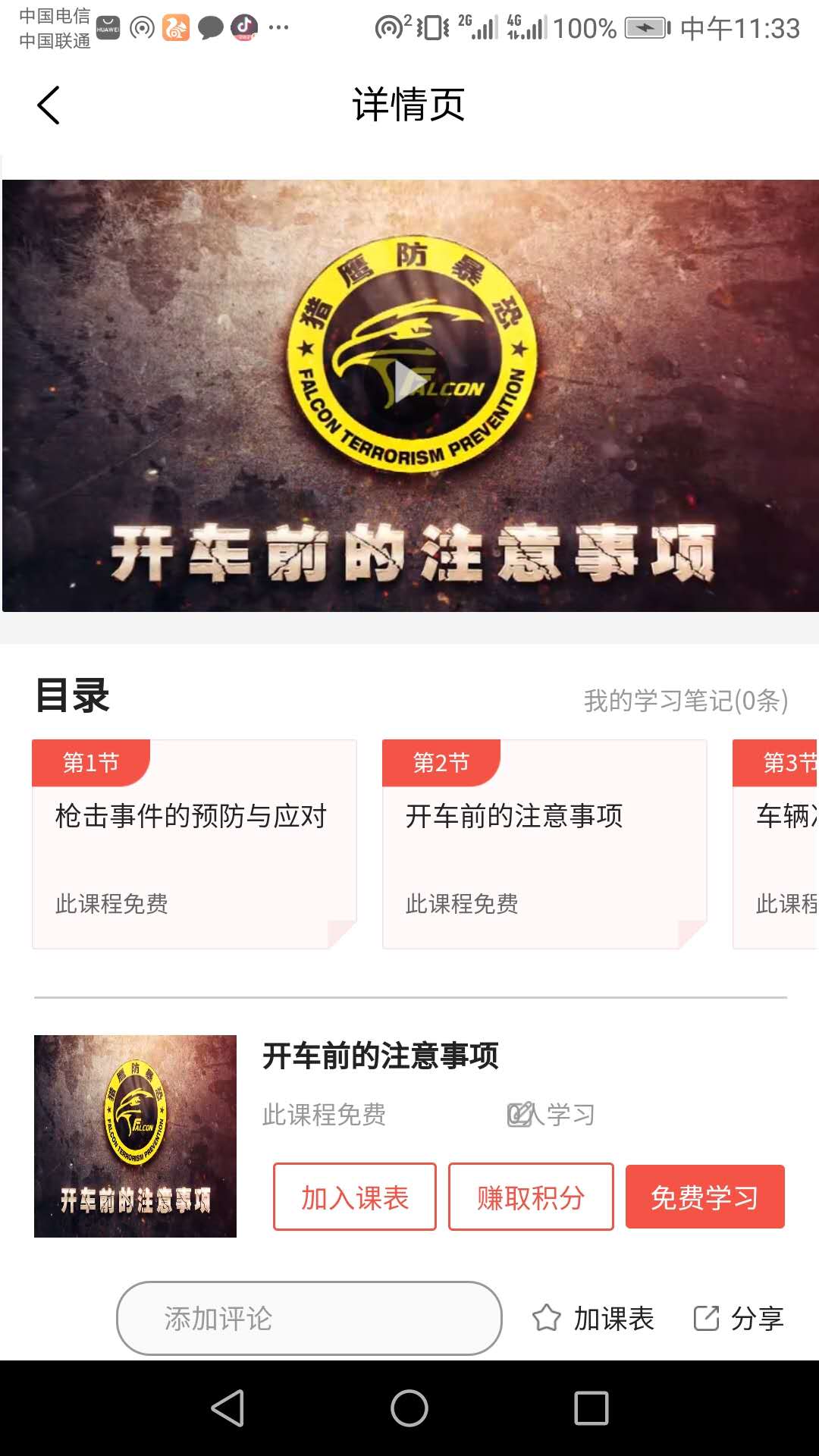
Task: Tap the star icon 加课表
Action: 593,1319
